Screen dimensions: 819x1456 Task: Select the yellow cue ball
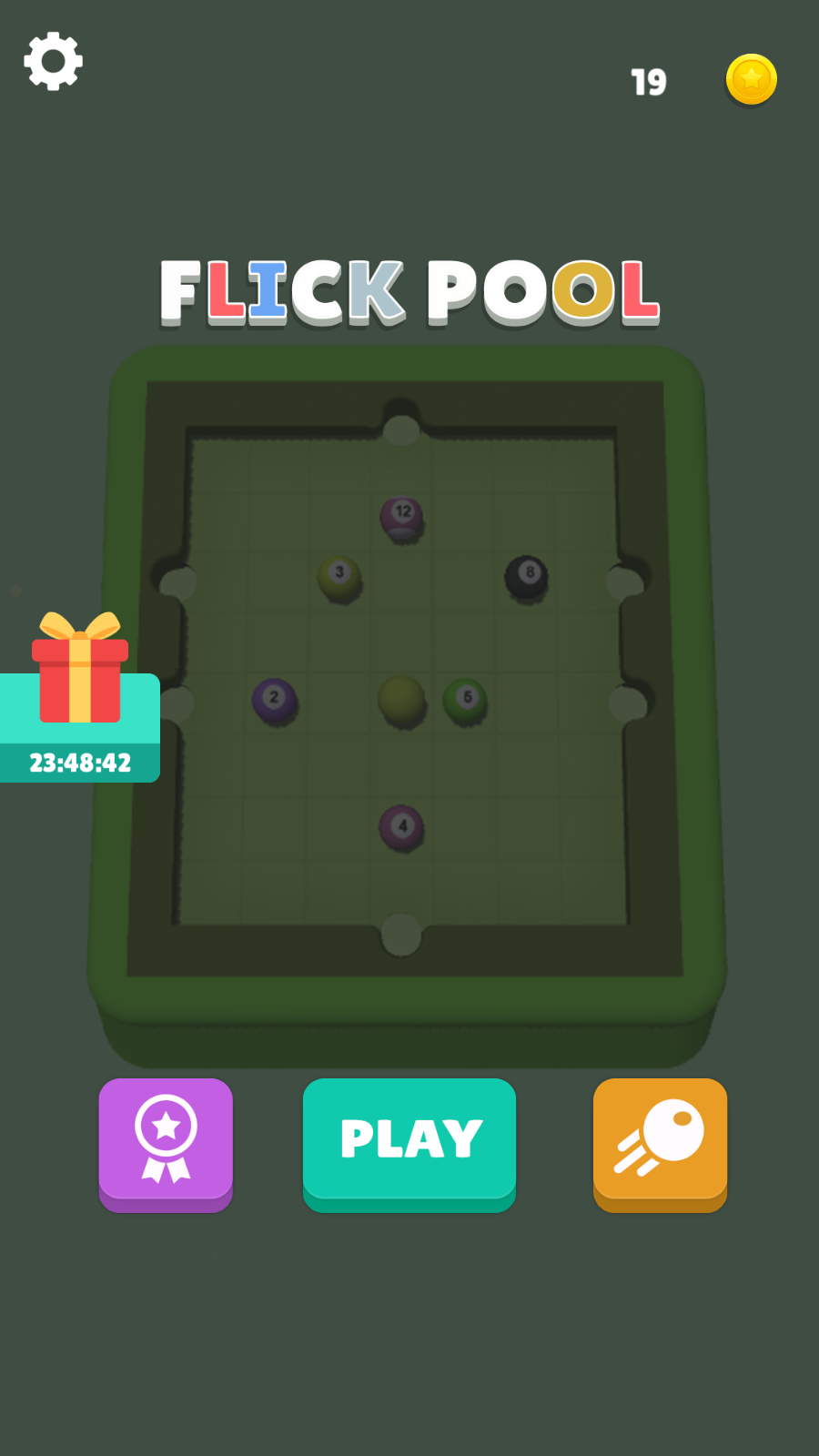tap(400, 699)
